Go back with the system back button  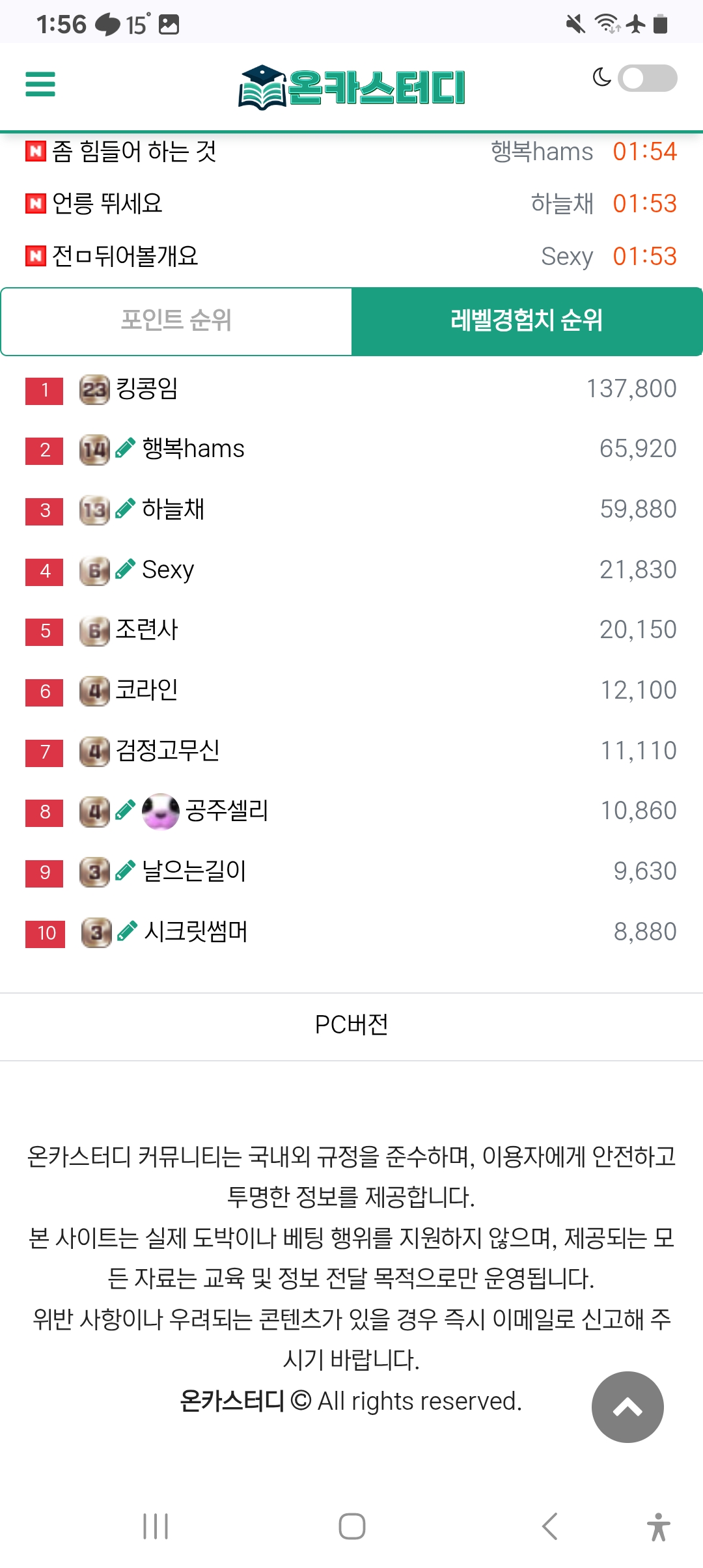click(550, 1526)
